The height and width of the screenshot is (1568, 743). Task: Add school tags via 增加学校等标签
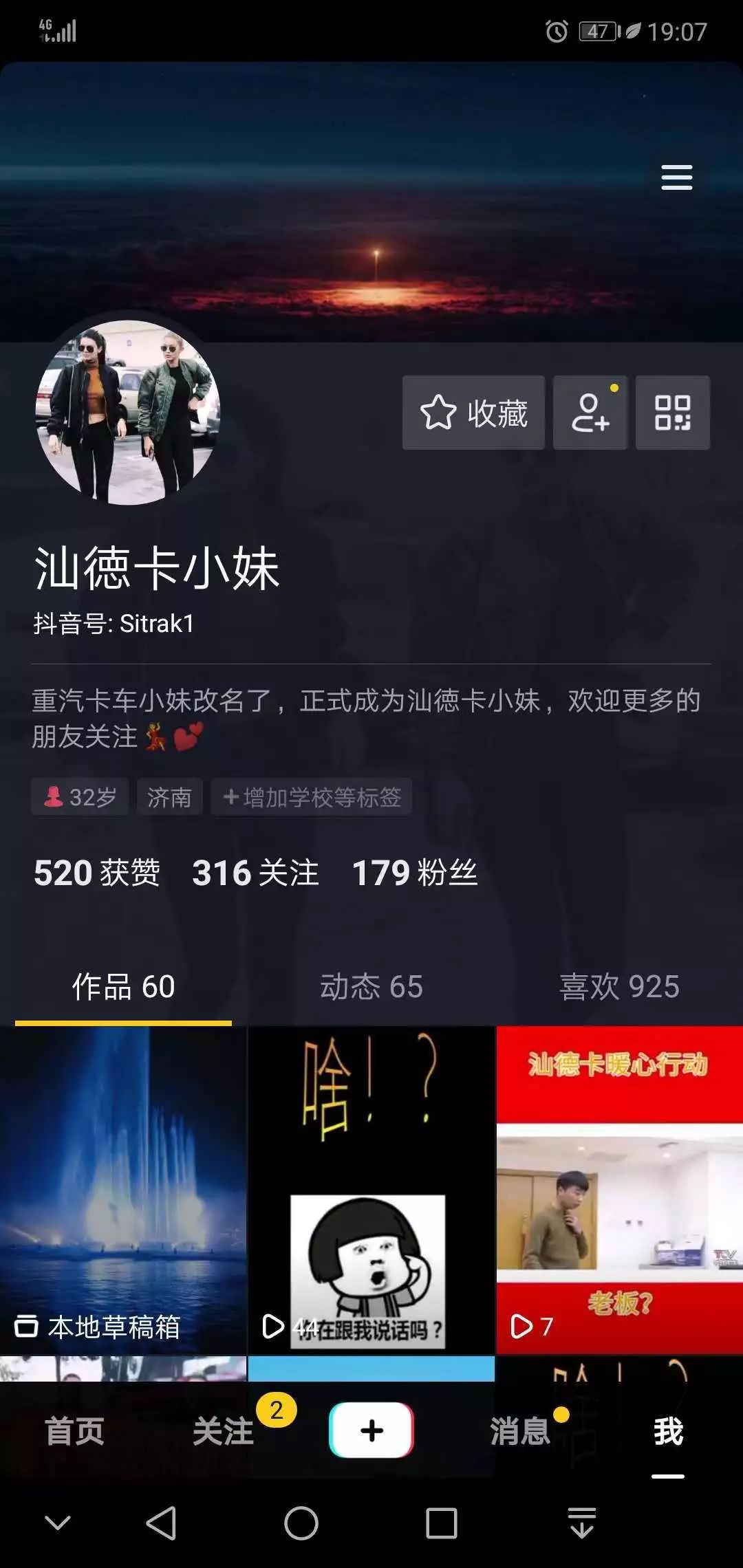click(312, 797)
